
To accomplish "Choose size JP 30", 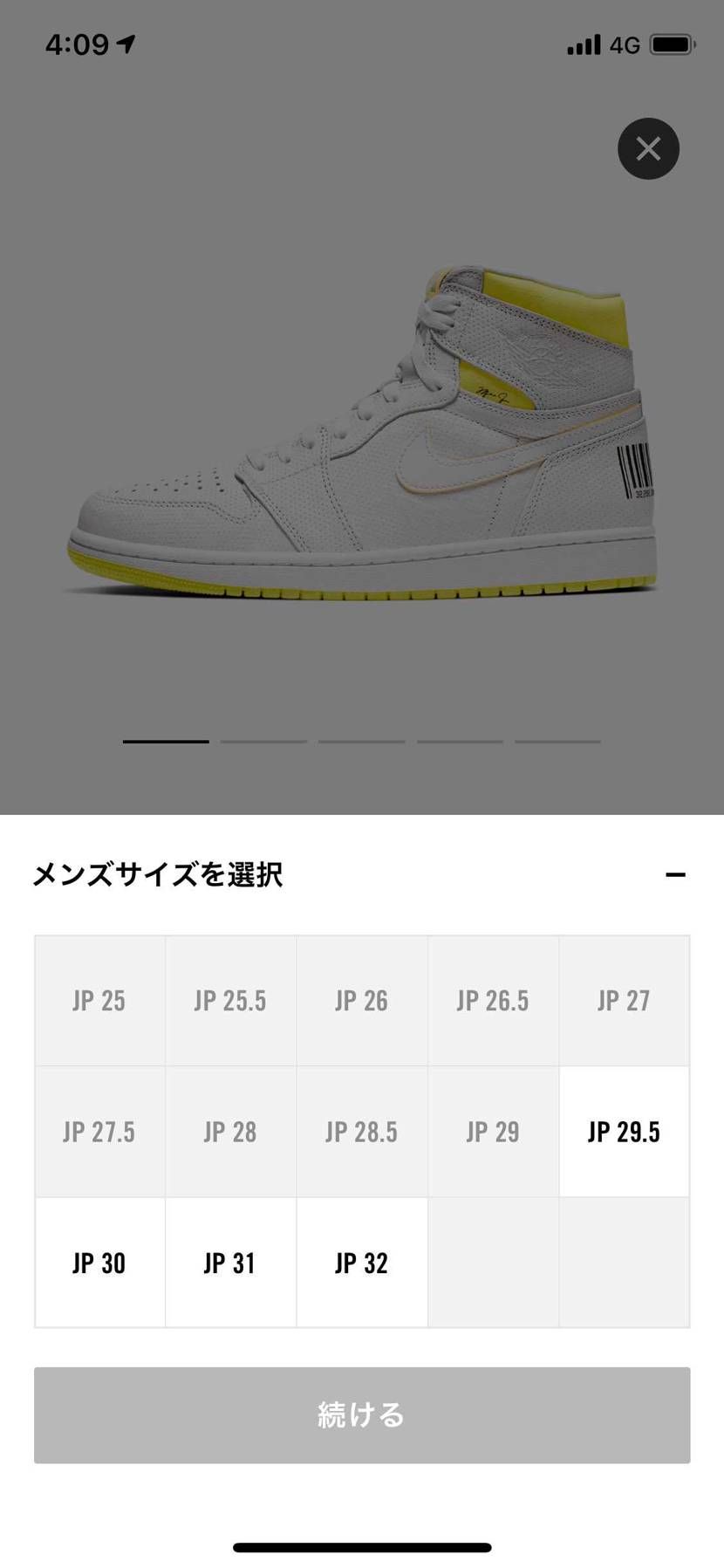I will pyautogui.click(x=99, y=1263).
